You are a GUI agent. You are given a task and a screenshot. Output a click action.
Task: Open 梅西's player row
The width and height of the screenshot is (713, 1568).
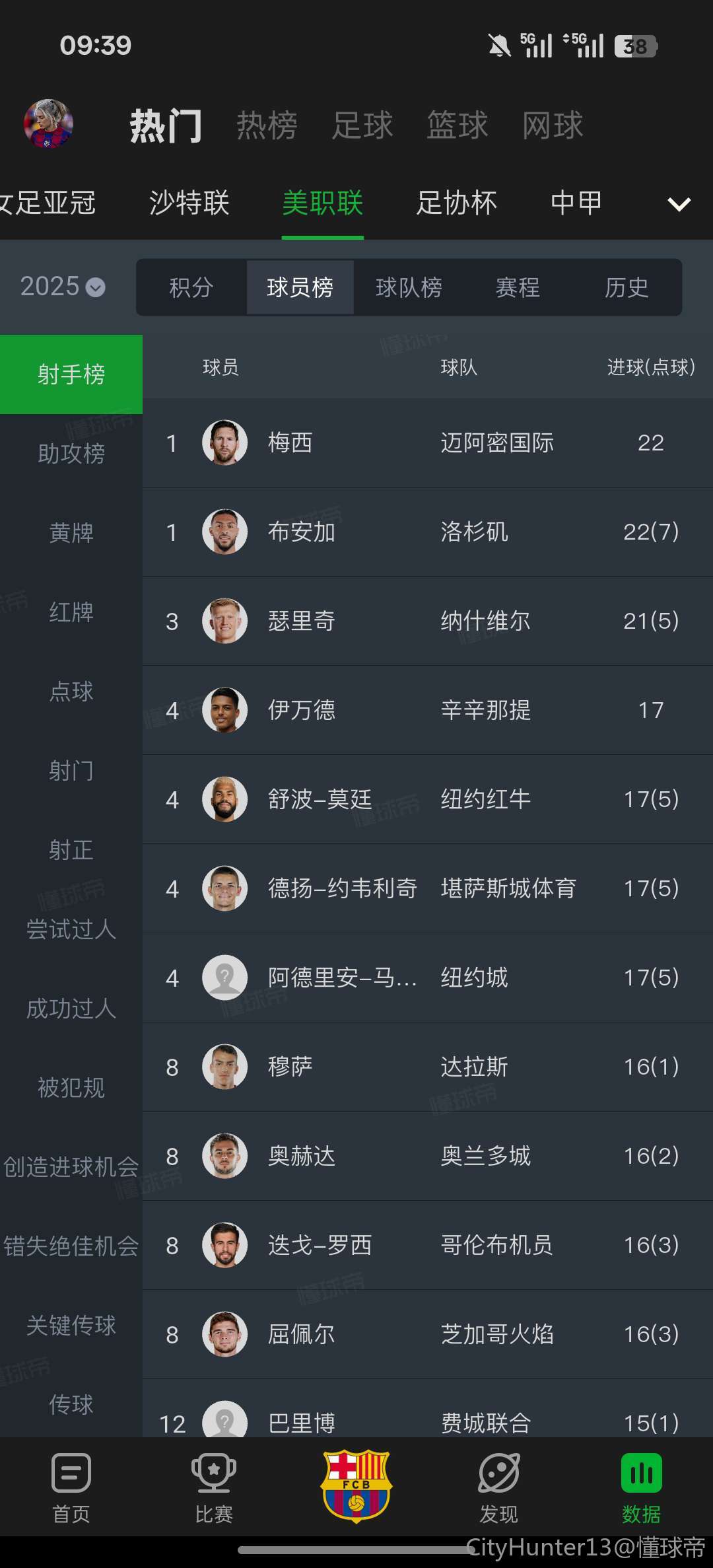[428, 443]
